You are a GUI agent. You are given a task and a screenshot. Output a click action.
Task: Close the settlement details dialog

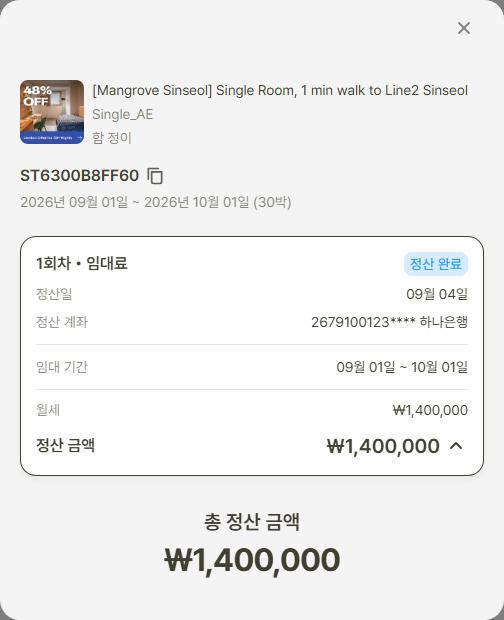pyautogui.click(x=464, y=28)
